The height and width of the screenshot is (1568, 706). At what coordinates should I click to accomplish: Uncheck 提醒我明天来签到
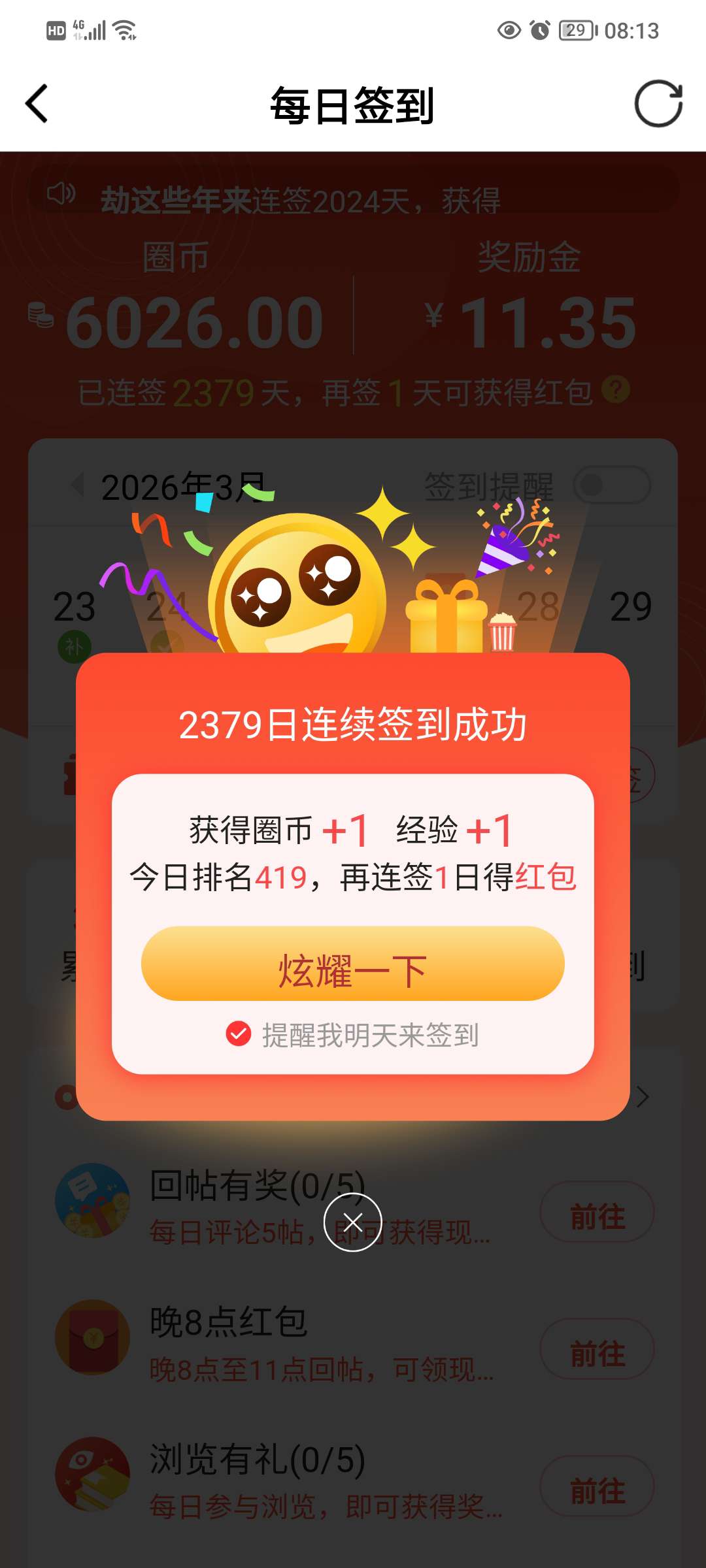pos(239,1034)
